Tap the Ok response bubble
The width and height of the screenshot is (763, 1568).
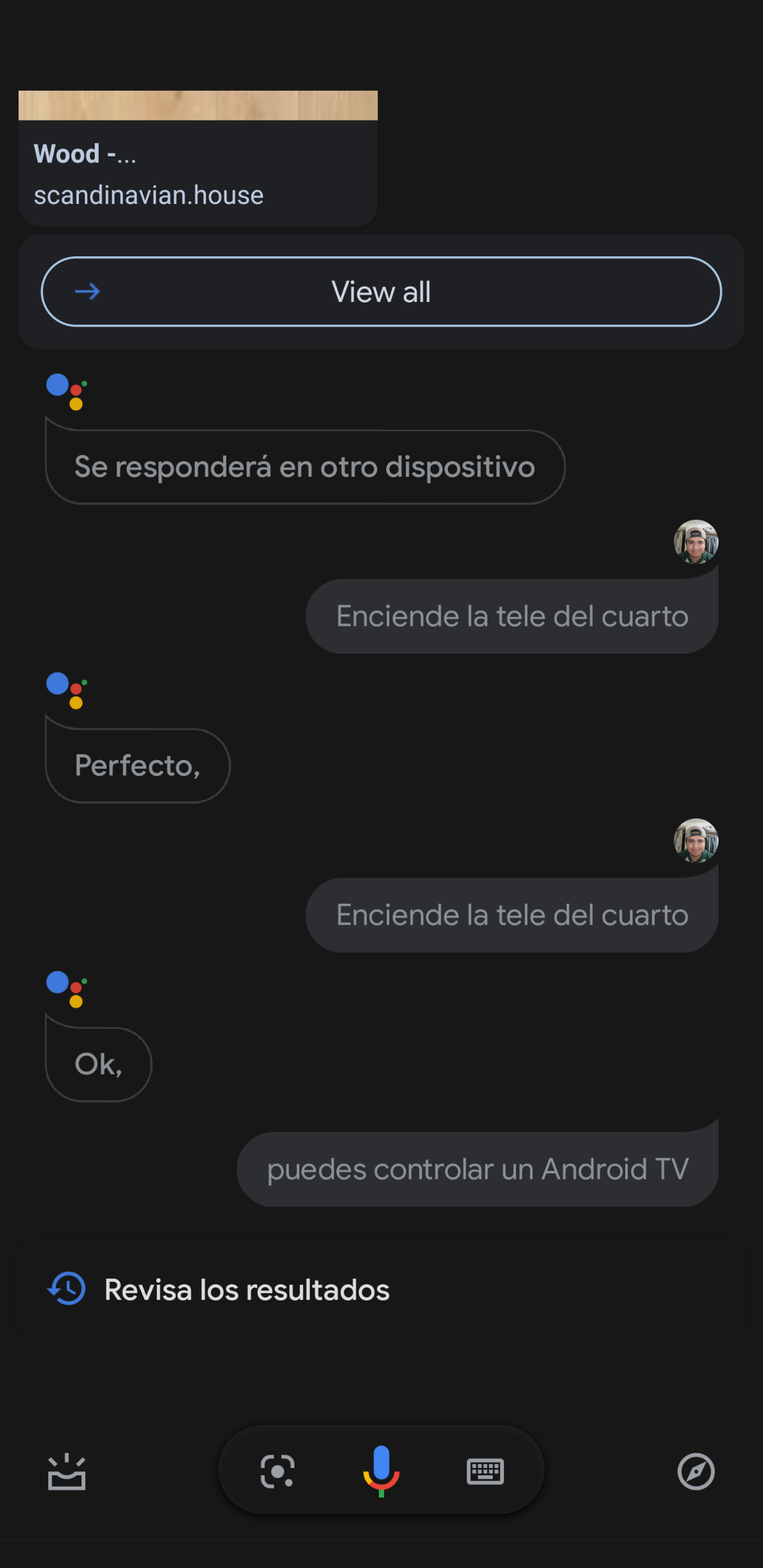98,1063
